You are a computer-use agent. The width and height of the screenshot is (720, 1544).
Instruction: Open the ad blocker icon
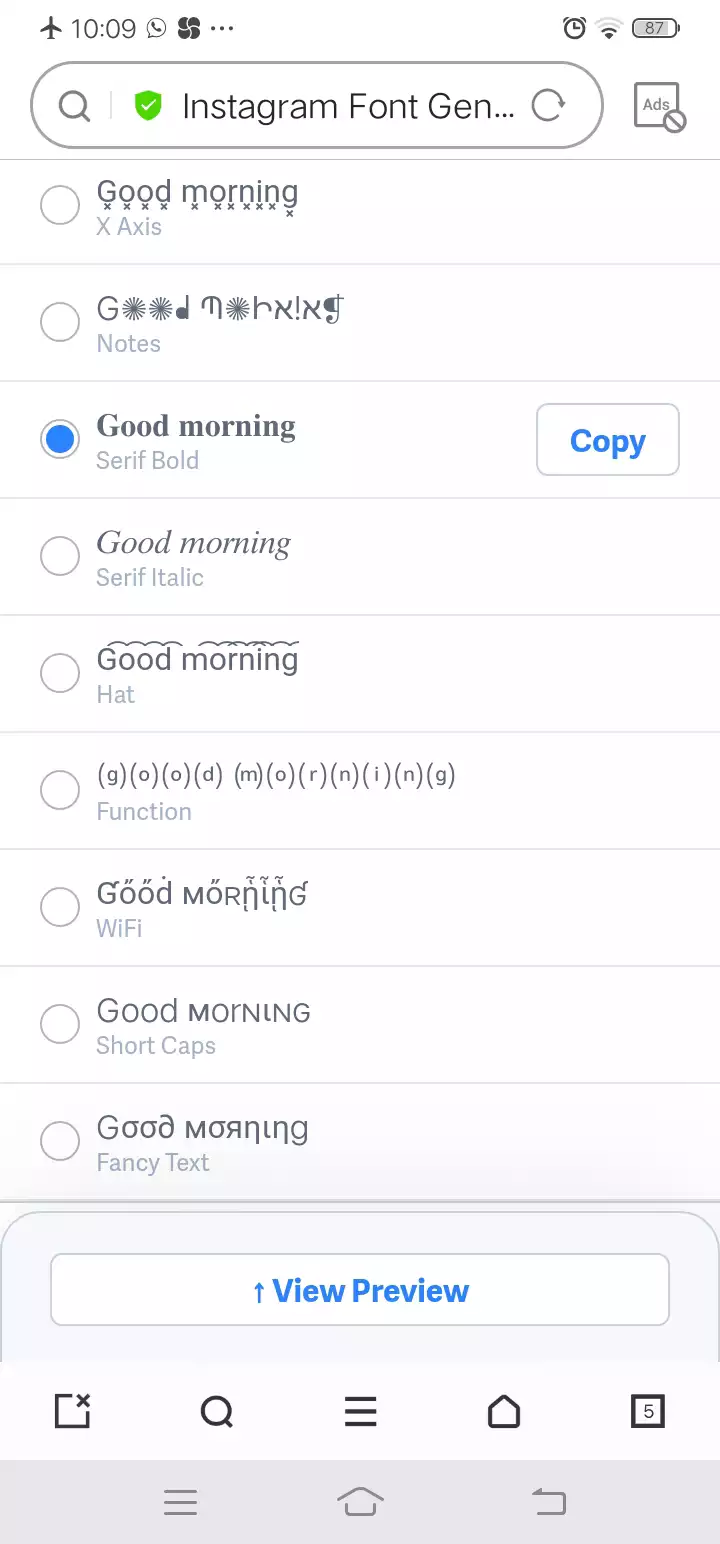coord(659,107)
